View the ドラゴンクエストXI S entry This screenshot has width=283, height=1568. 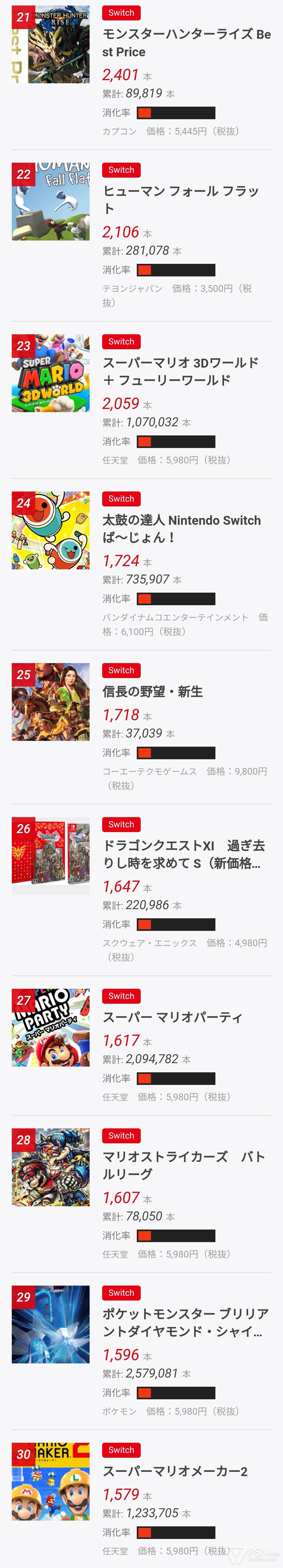pos(183,854)
